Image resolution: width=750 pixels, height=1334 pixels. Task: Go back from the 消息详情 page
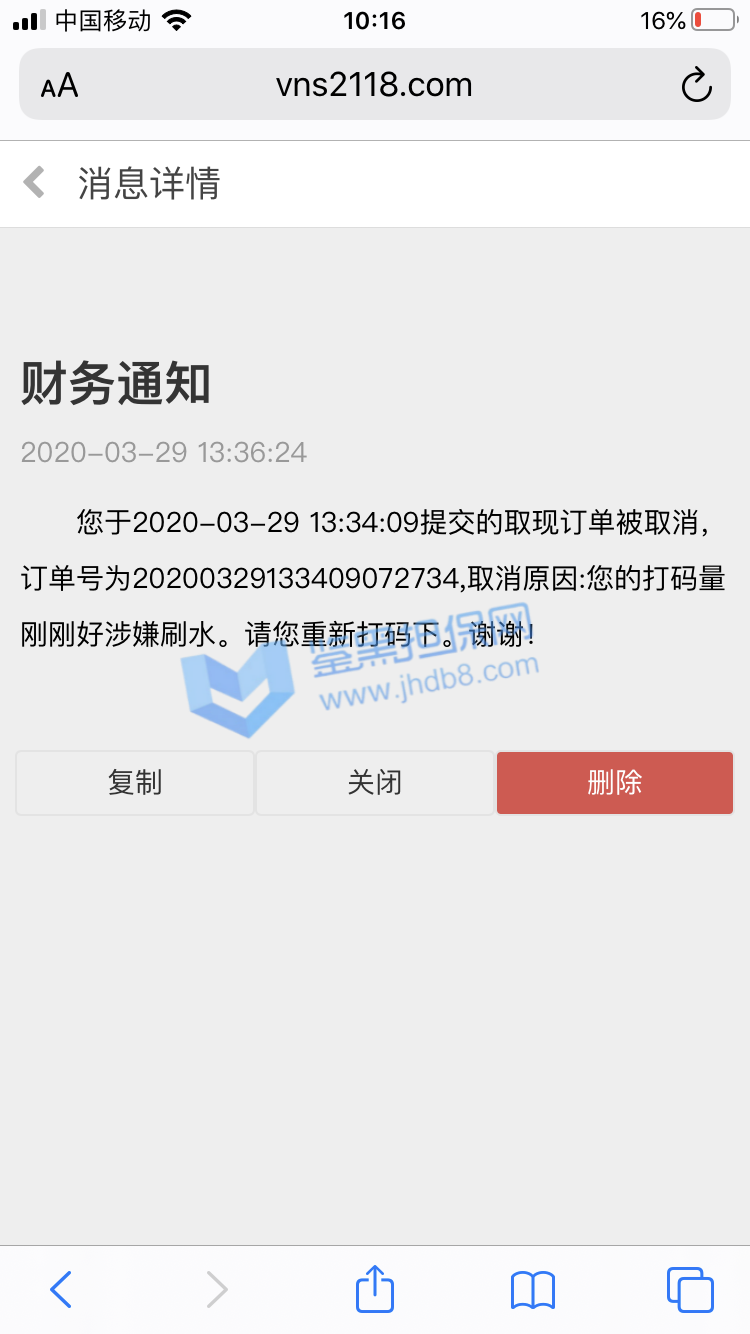click(35, 183)
